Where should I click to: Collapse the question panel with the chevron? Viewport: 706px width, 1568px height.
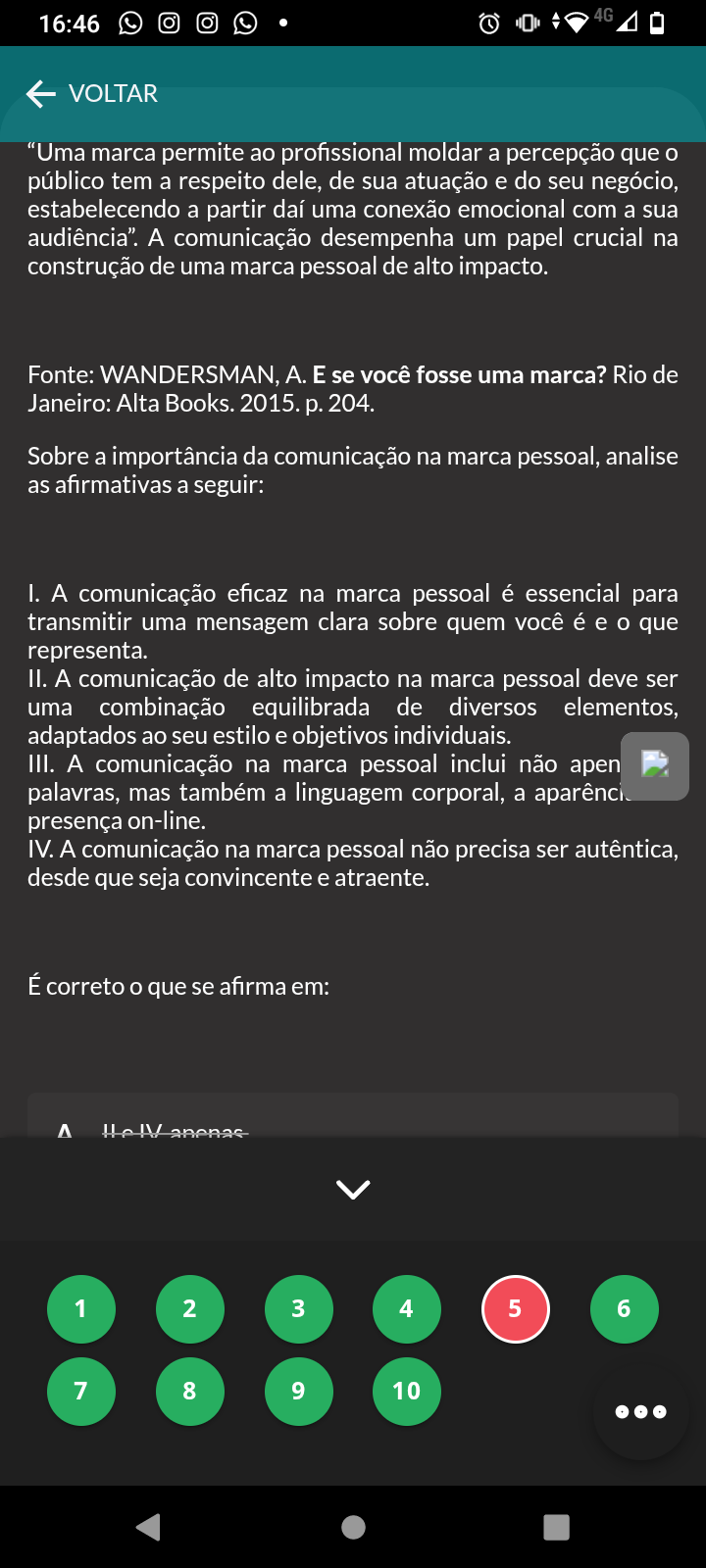353,1189
